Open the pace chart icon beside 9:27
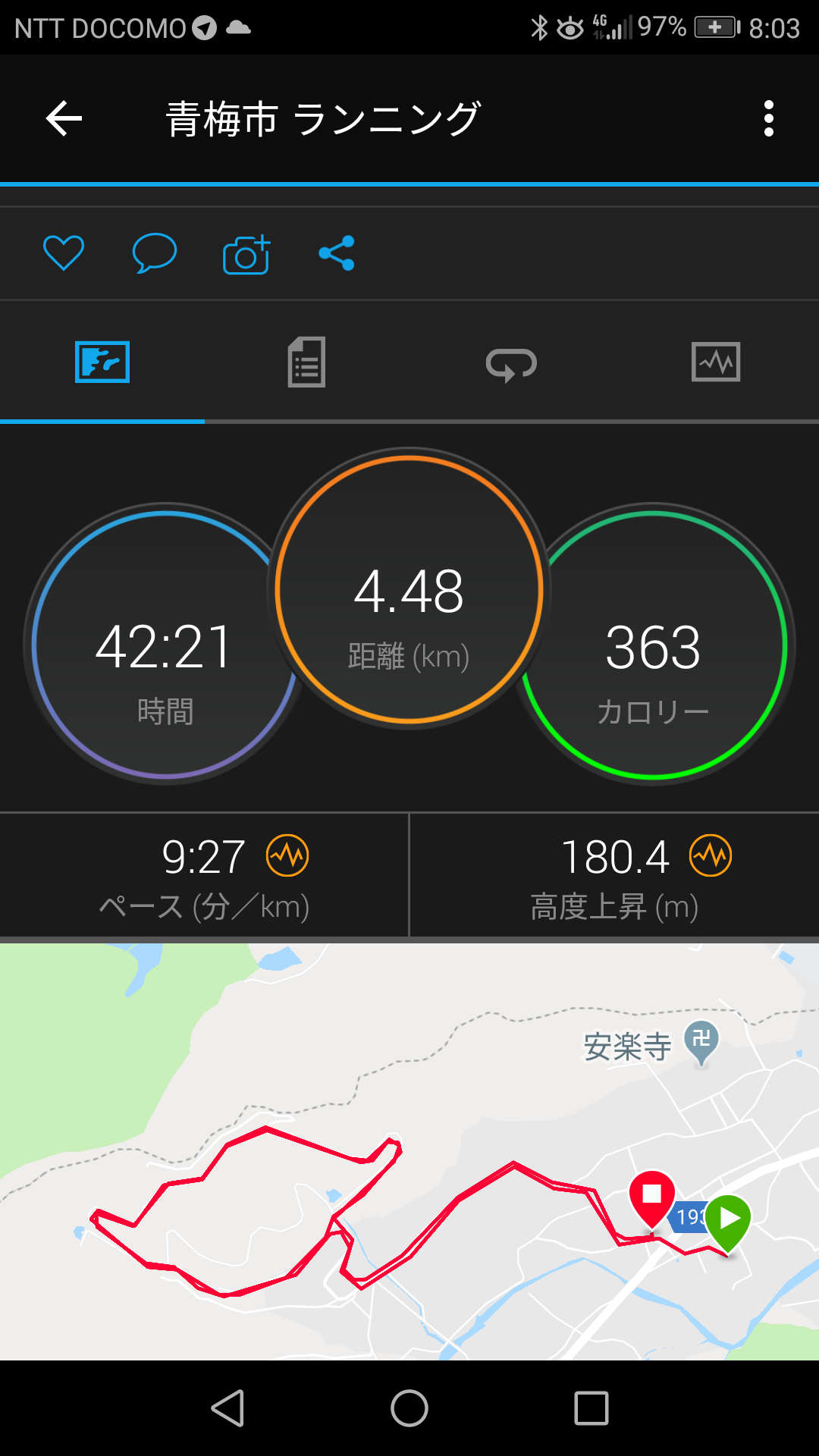This screenshot has width=819, height=1456. [287, 855]
